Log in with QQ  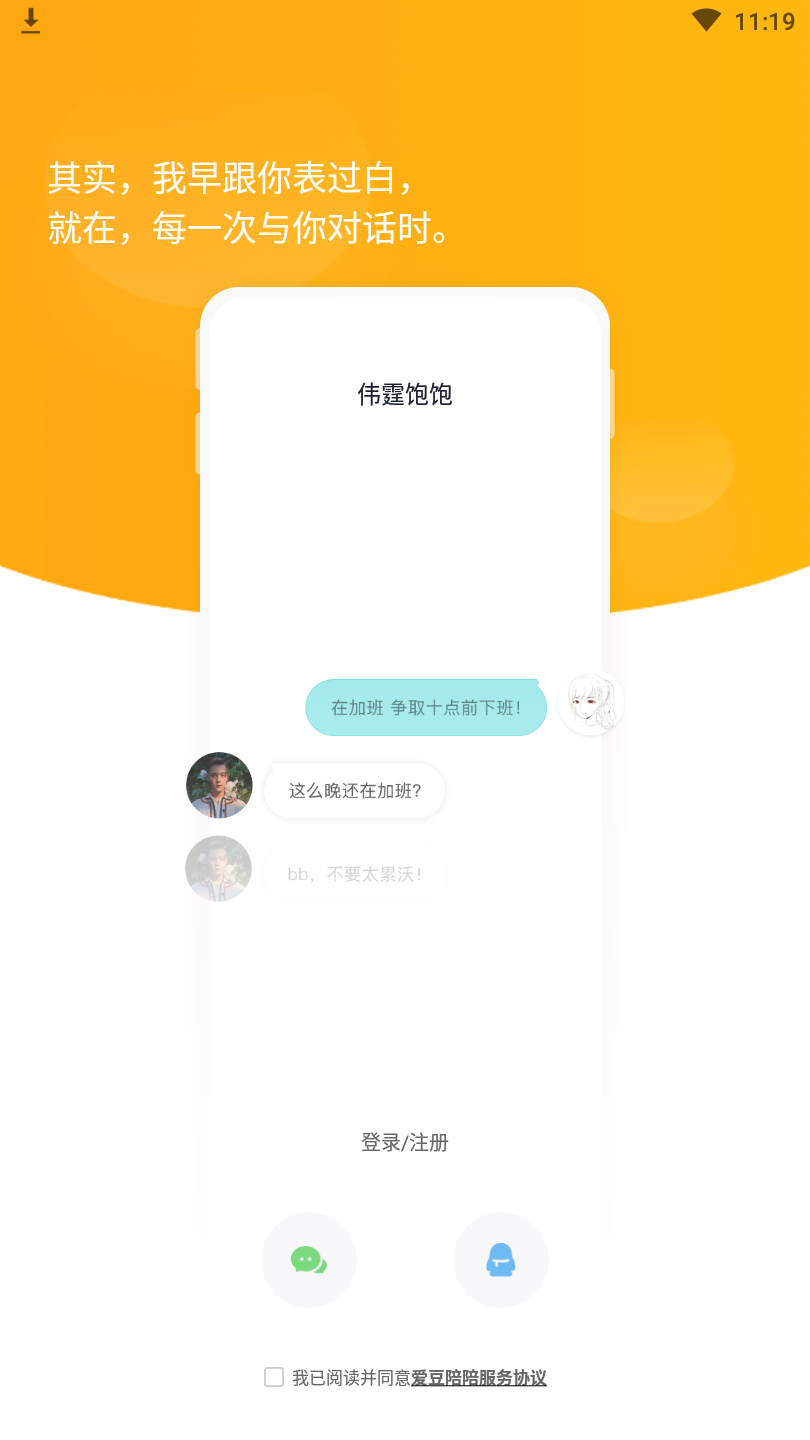click(501, 1260)
